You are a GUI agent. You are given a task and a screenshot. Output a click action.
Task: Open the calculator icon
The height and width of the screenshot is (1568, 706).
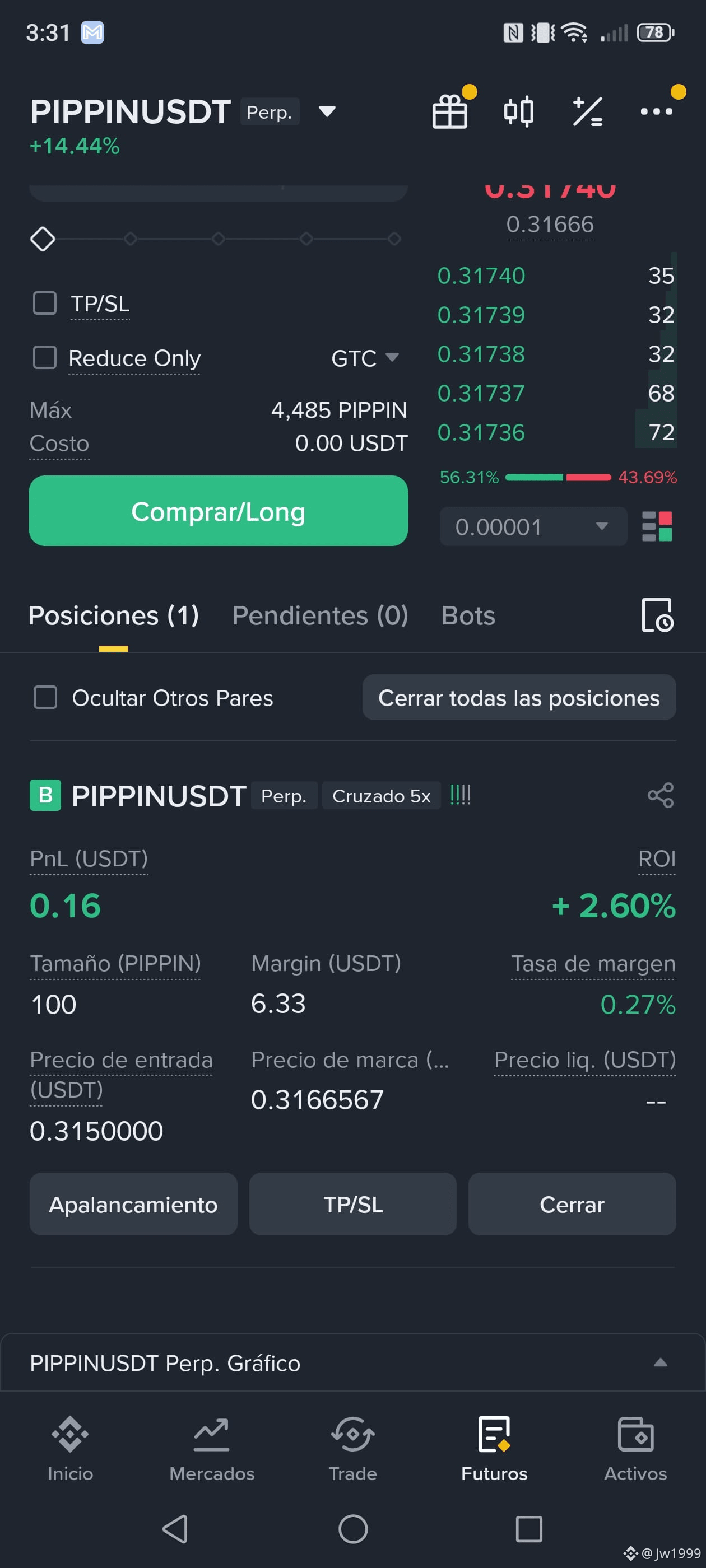tap(588, 112)
